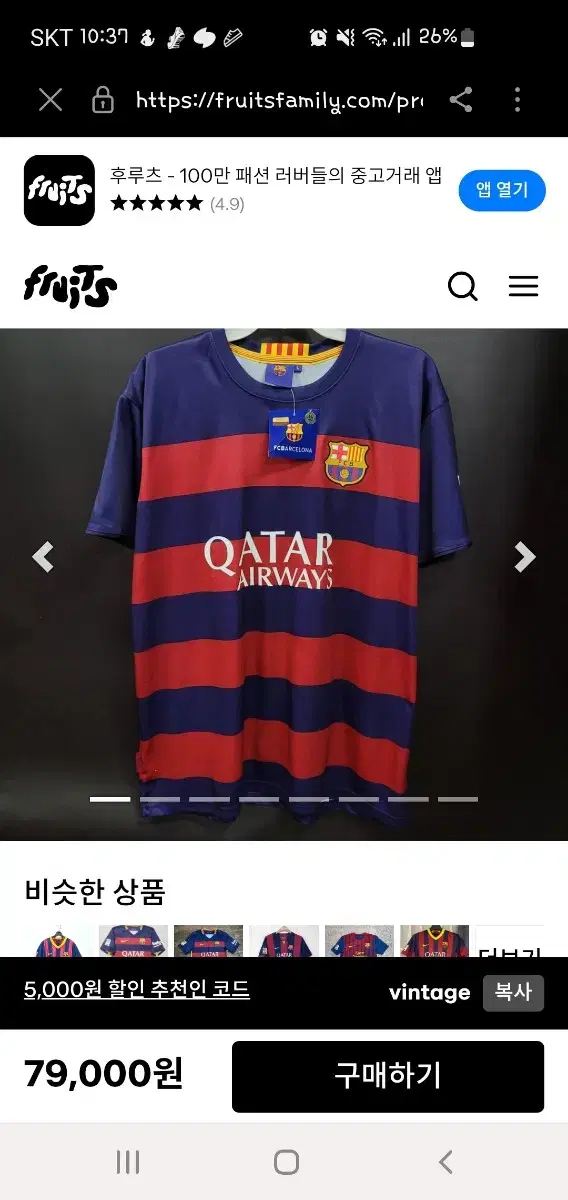Show the next product photo
Image resolution: width=568 pixels, height=1200 pixels.
[526, 557]
